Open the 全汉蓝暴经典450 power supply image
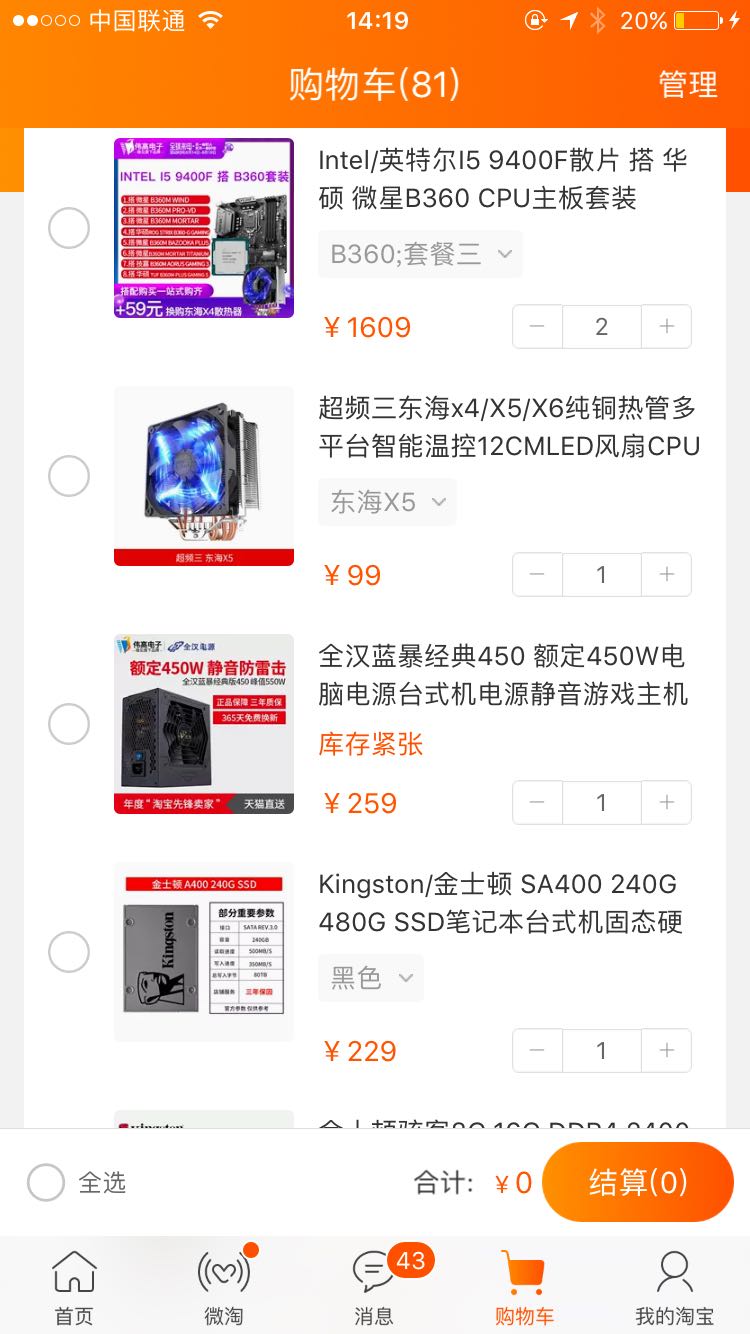Screen dimensions: 750x1334 [x=204, y=724]
